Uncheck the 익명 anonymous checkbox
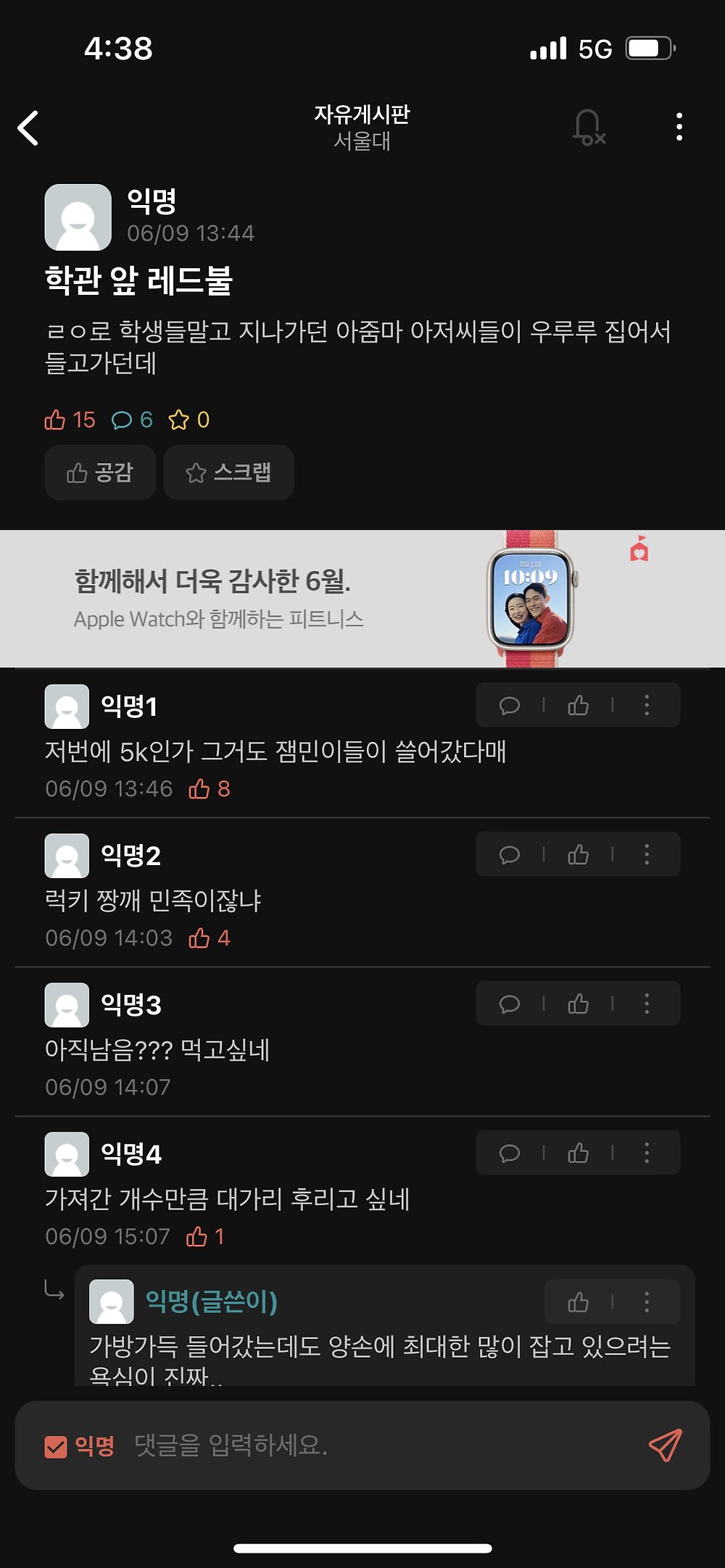The width and height of the screenshot is (725, 1568). click(x=56, y=1446)
